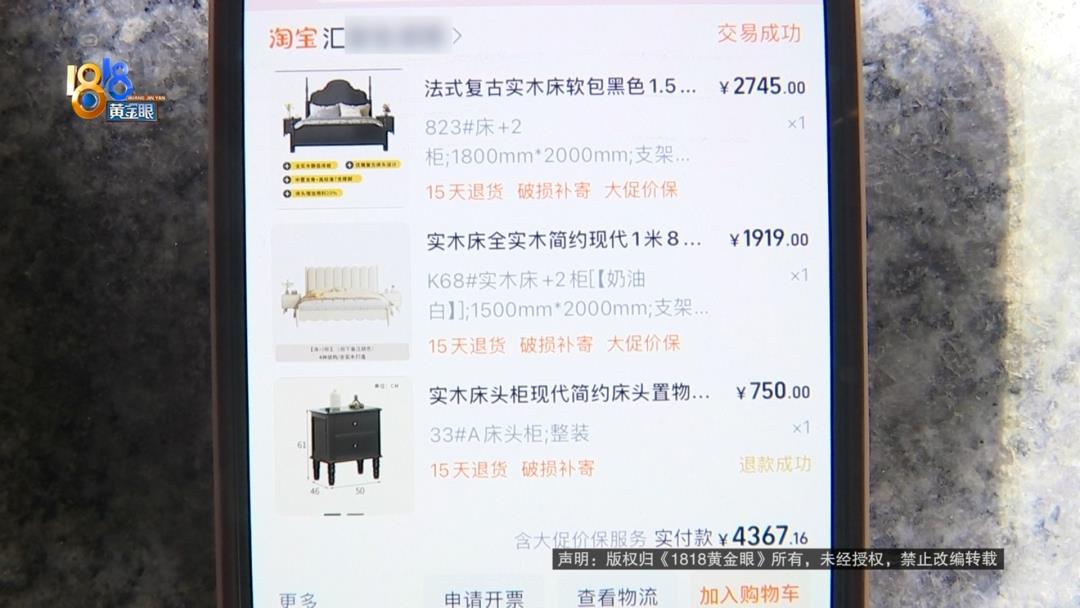Open the 法式复古实木床 order item
This screenshot has width=1080, height=608.
pyautogui.click(x=560, y=88)
